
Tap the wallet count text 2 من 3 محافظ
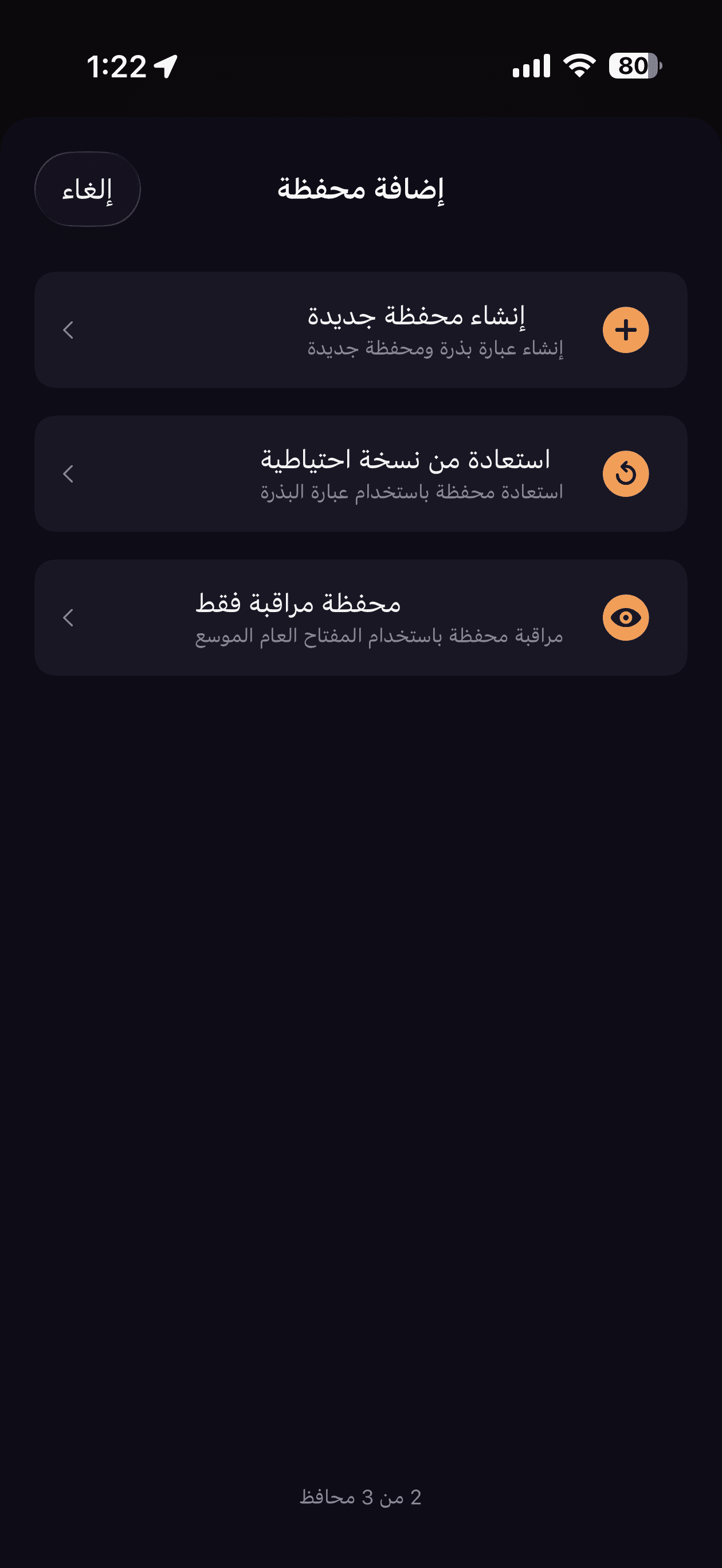[x=361, y=1498]
